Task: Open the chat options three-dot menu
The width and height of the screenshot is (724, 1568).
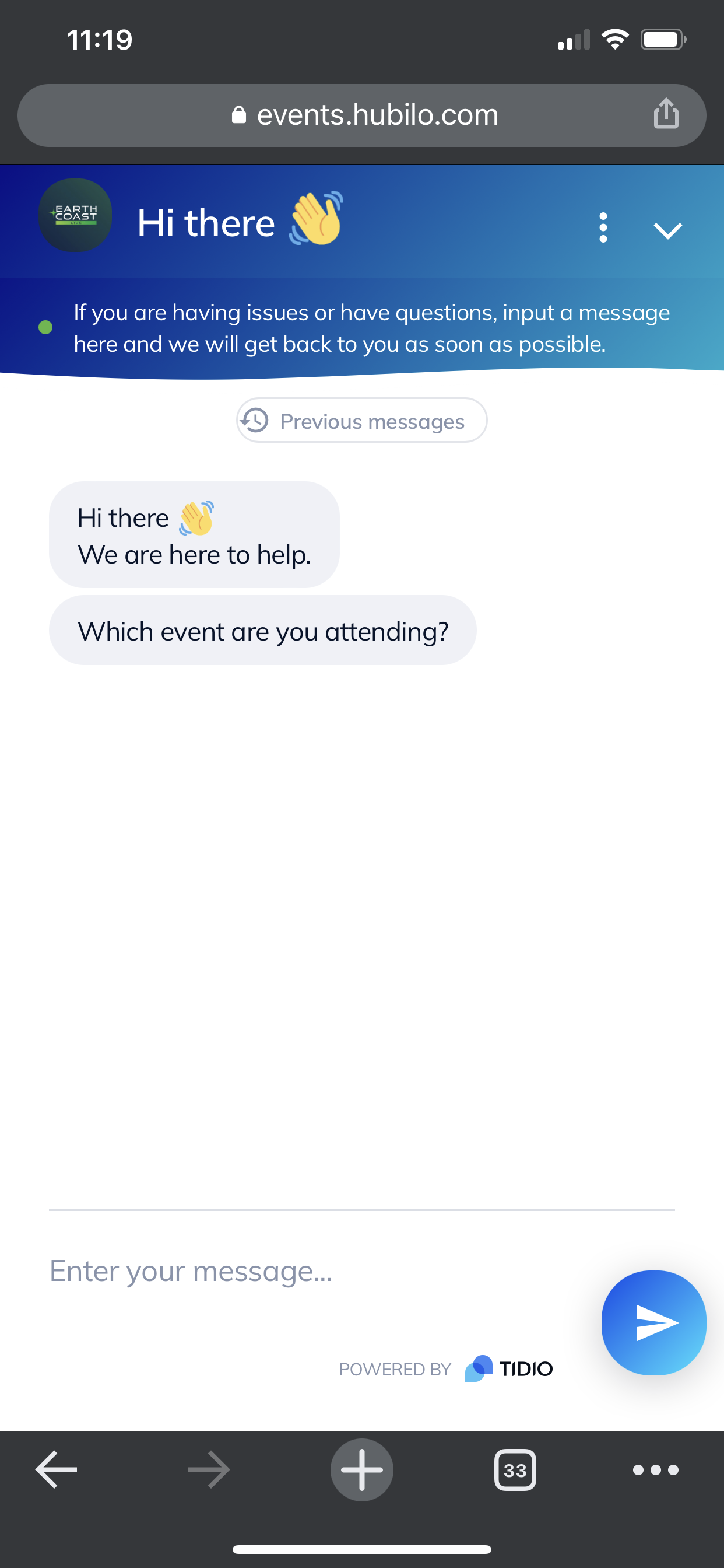Action: pos(603,228)
